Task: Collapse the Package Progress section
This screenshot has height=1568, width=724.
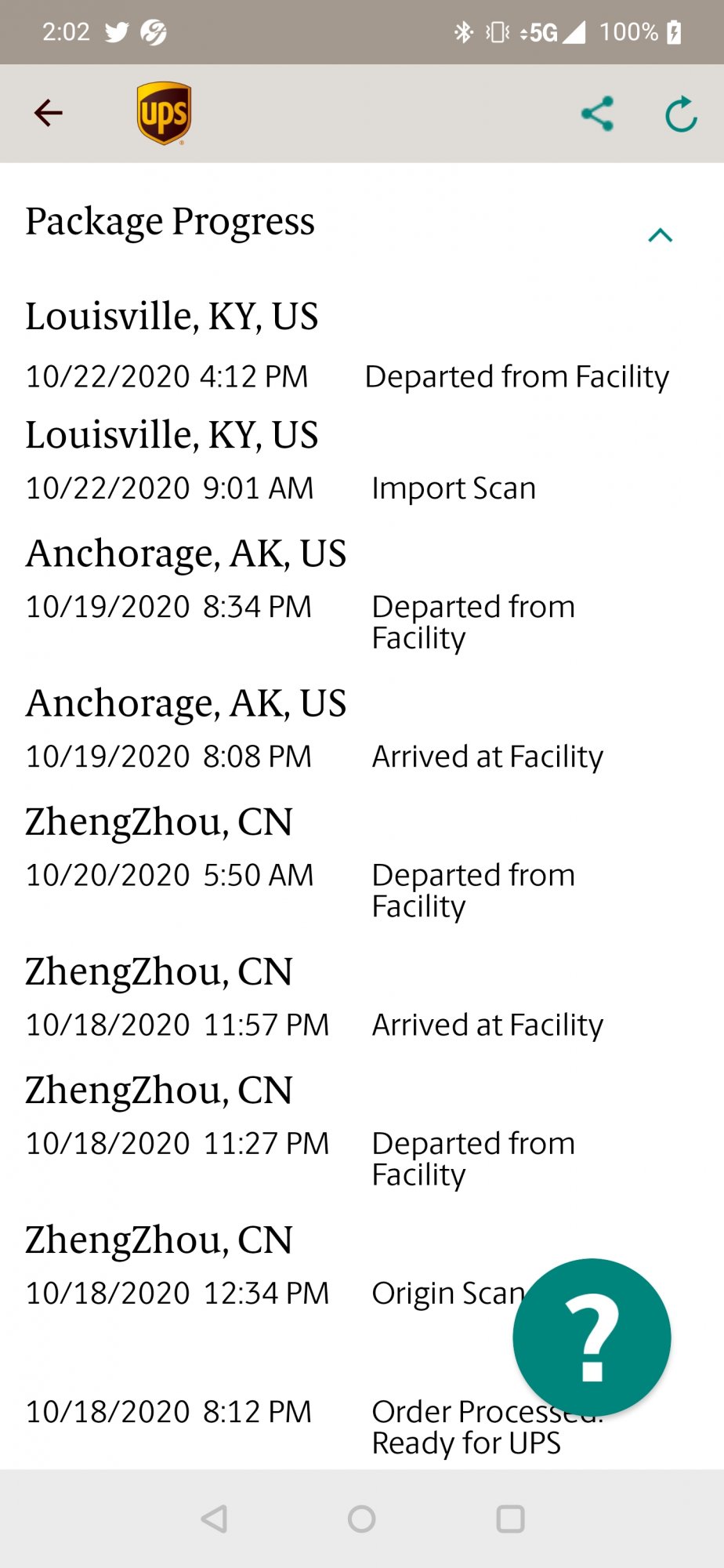Action: tap(661, 235)
